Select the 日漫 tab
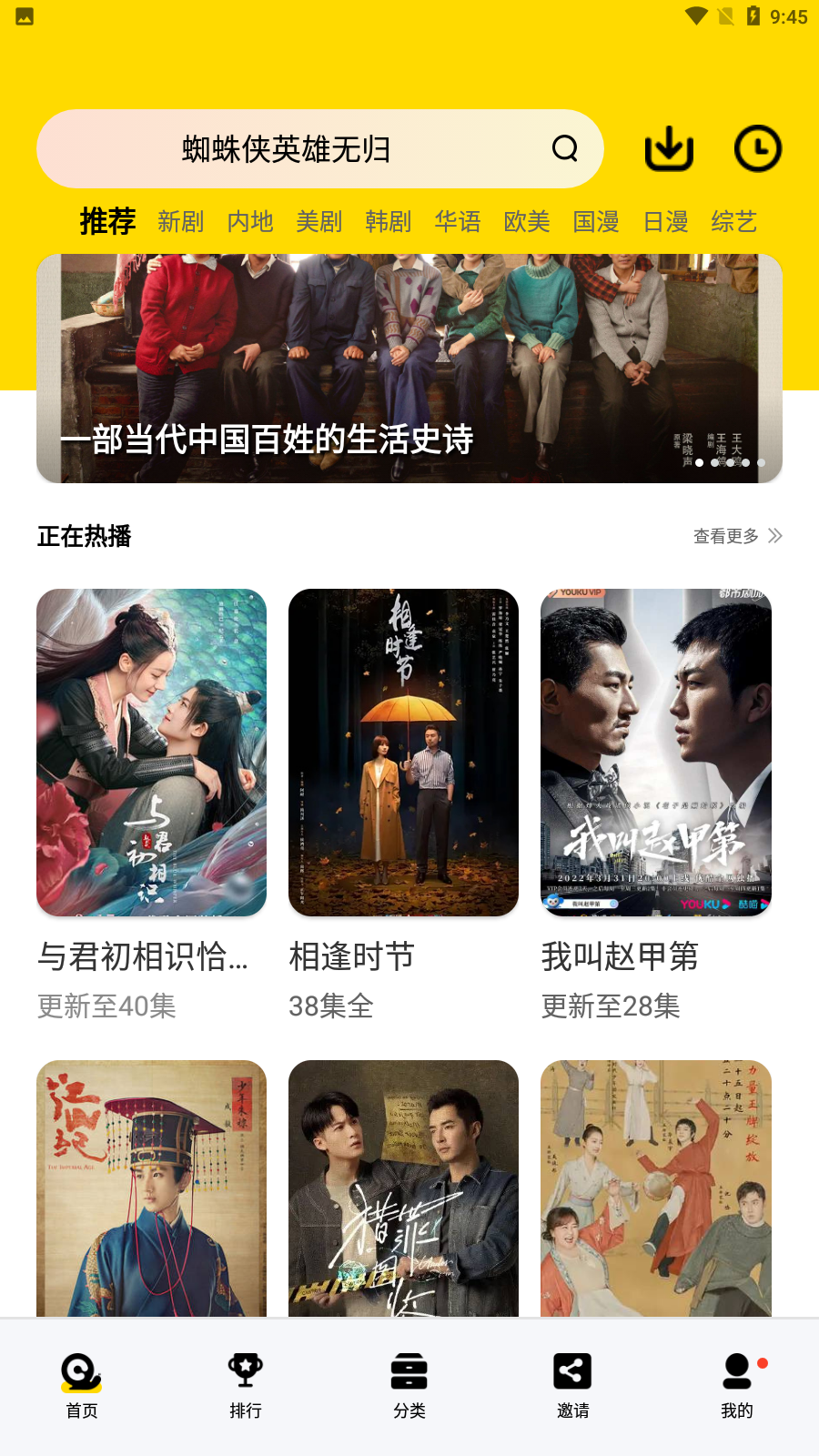Screen dimensions: 819x1456 tap(665, 221)
